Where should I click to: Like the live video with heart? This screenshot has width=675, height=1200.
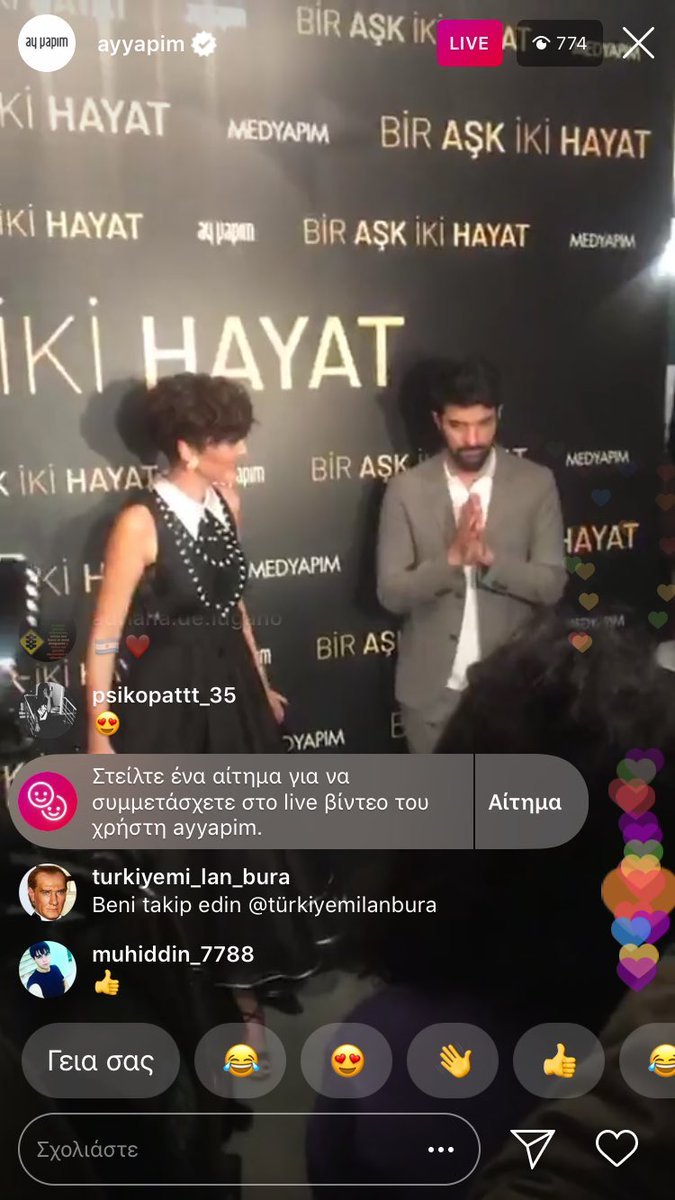(x=616, y=1148)
